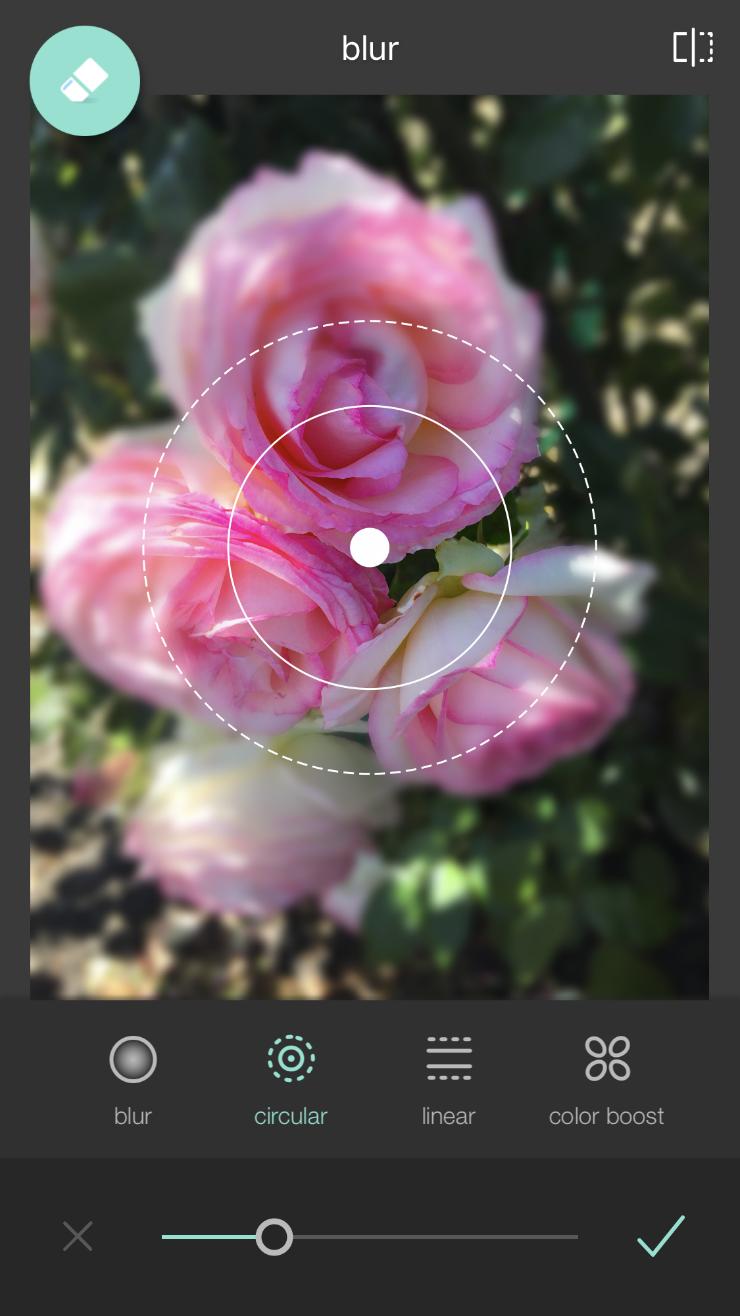Tap the center dot of the circular focus
The width and height of the screenshot is (740, 1316).
click(369, 547)
